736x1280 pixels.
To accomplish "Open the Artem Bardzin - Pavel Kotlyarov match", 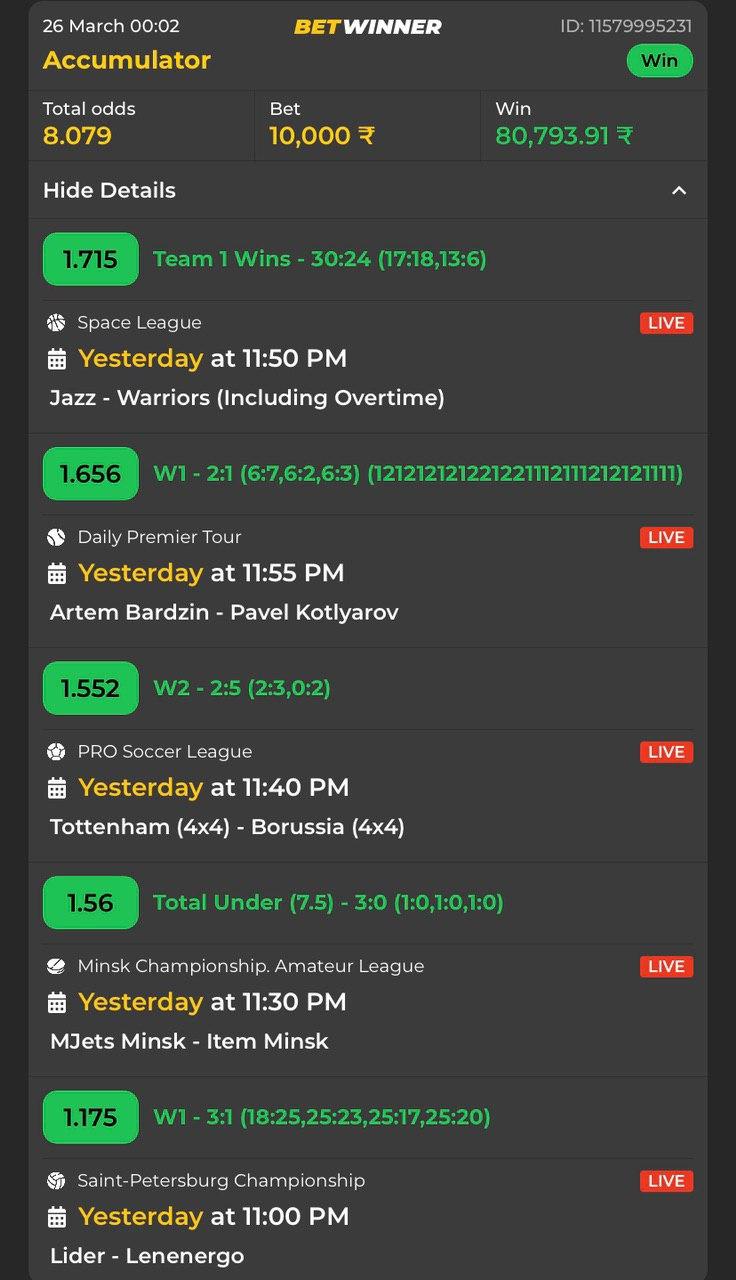I will (224, 612).
